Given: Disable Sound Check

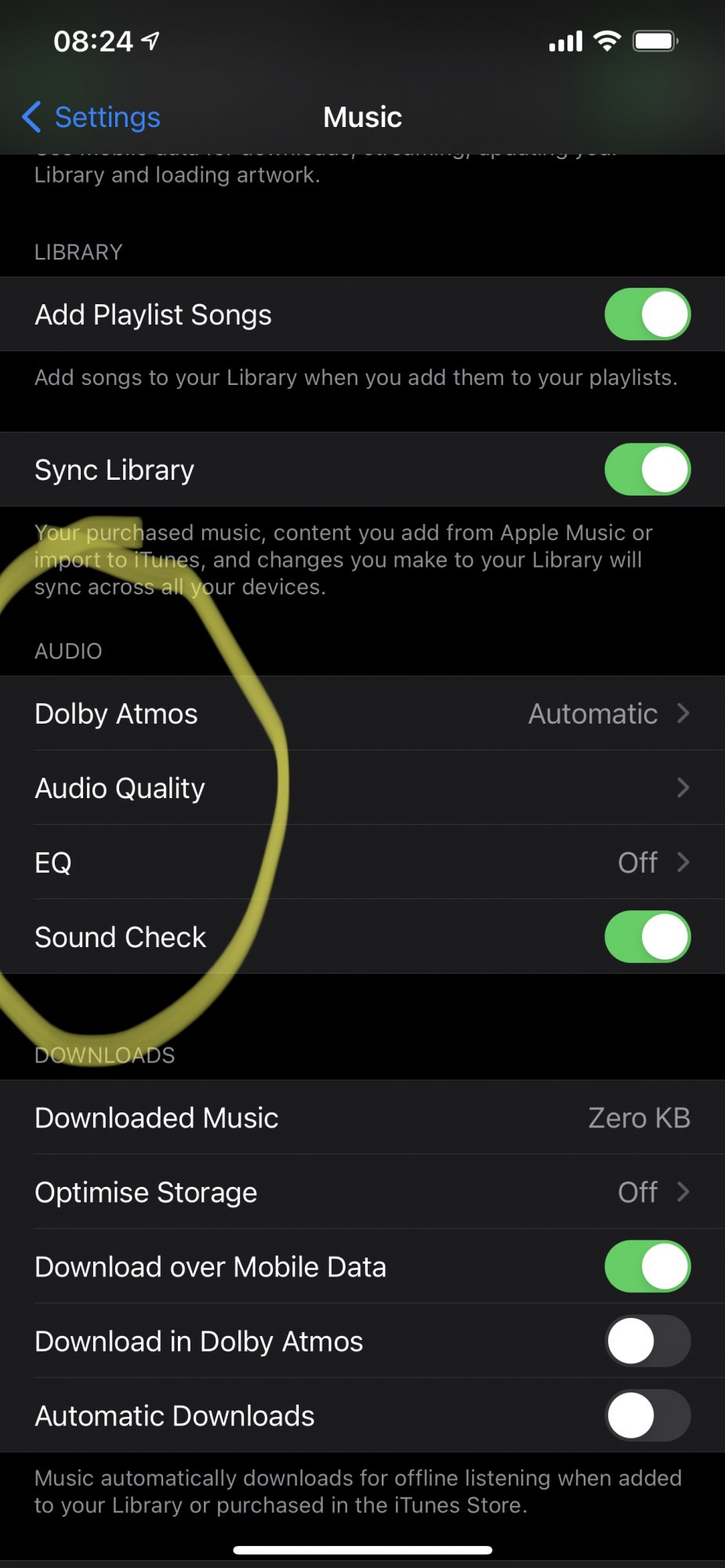Looking at the screenshot, I should [647, 937].
